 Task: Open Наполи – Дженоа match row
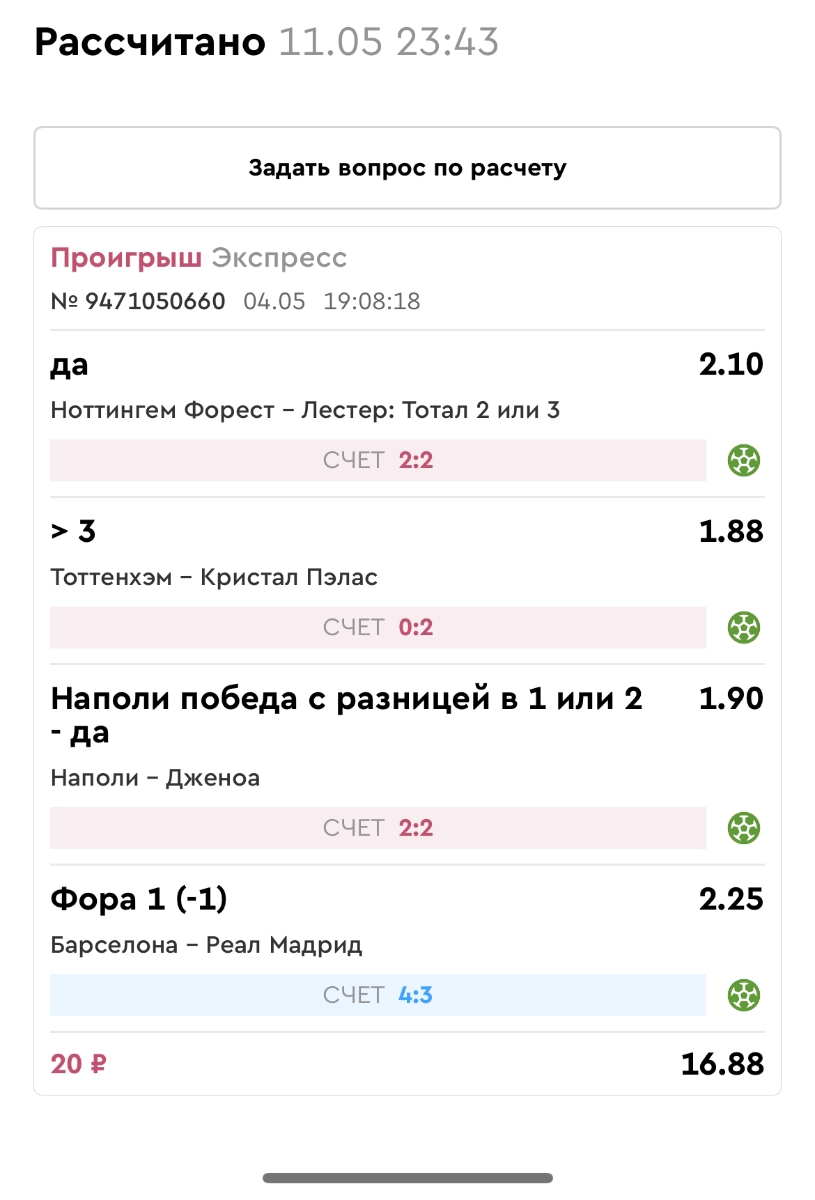click(155, 778)
